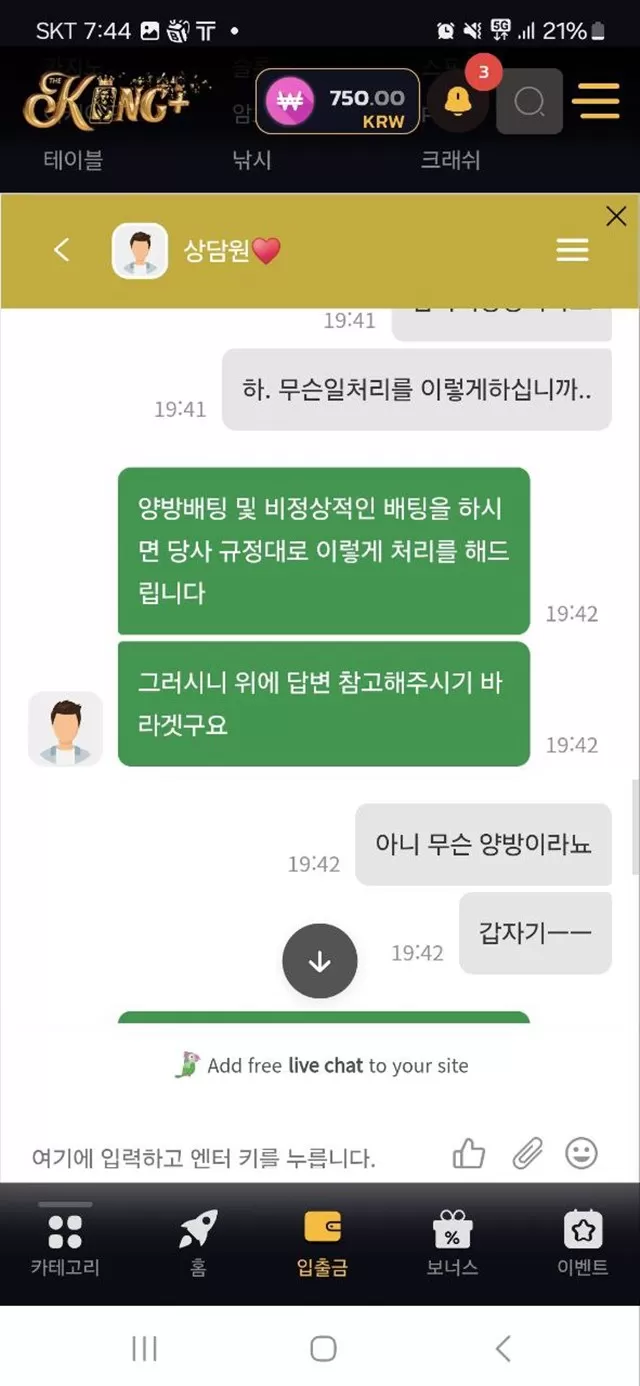
Task: Open the notifications bell
Action: coord(458,101)
